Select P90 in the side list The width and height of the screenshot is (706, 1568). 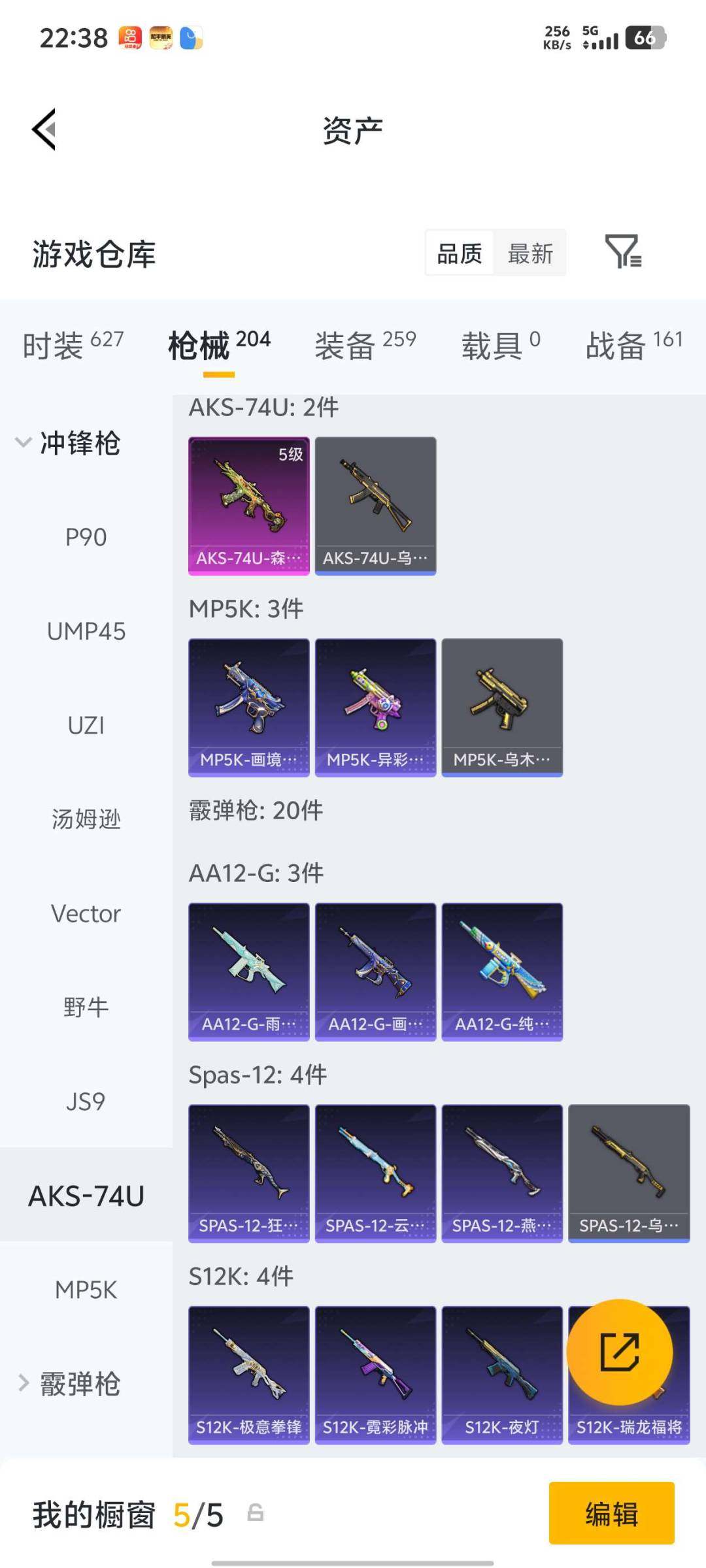click(86, 537)
